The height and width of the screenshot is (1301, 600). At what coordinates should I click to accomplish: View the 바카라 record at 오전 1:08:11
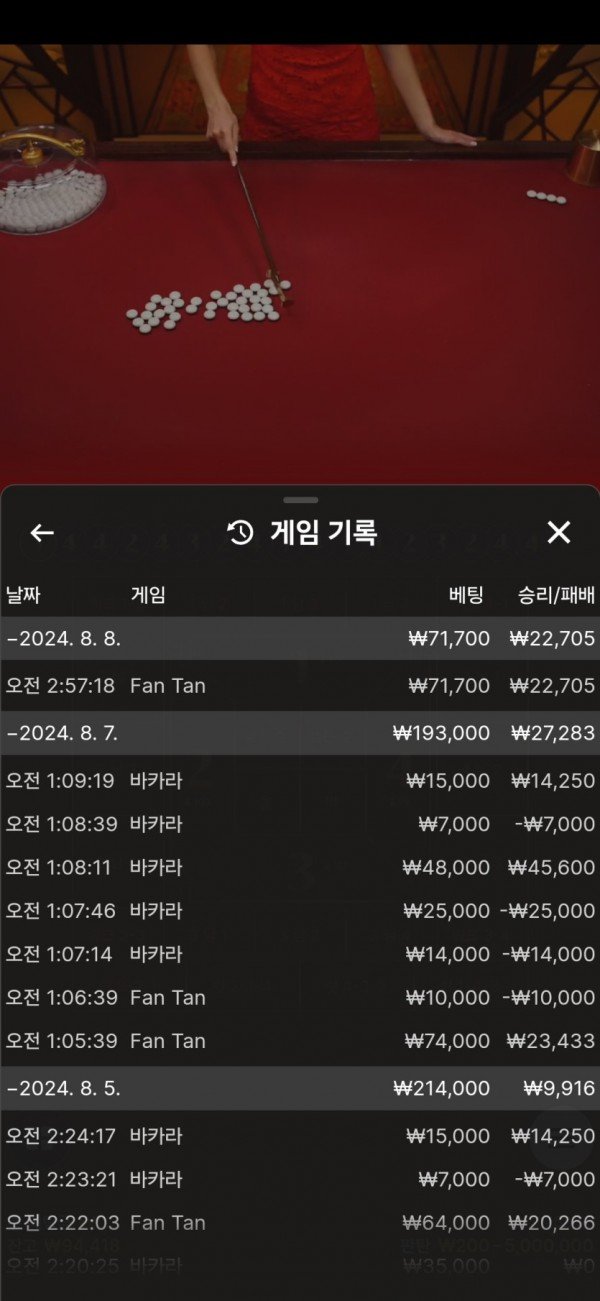point(300,868)
